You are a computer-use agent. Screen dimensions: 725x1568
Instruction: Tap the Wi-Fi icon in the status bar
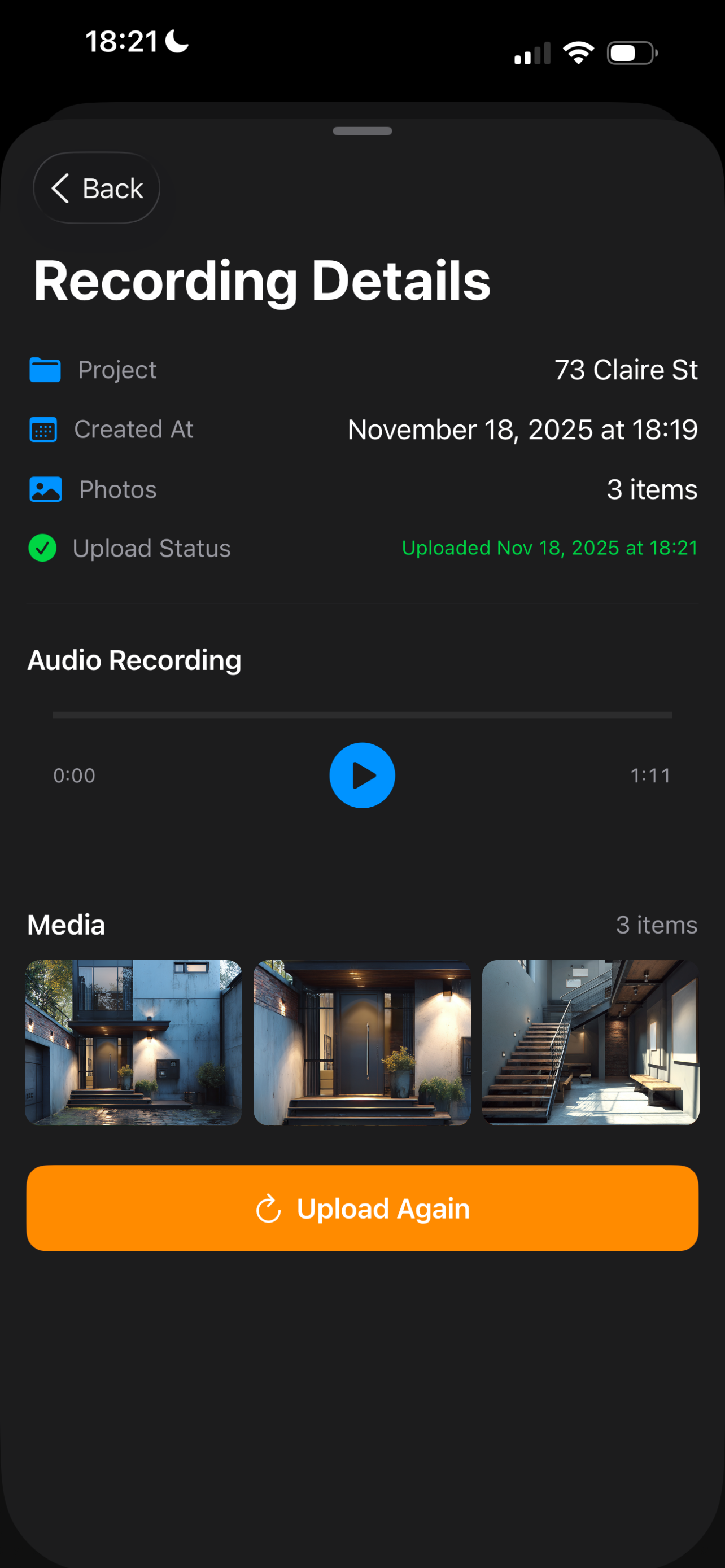click(x=578, y=52)
